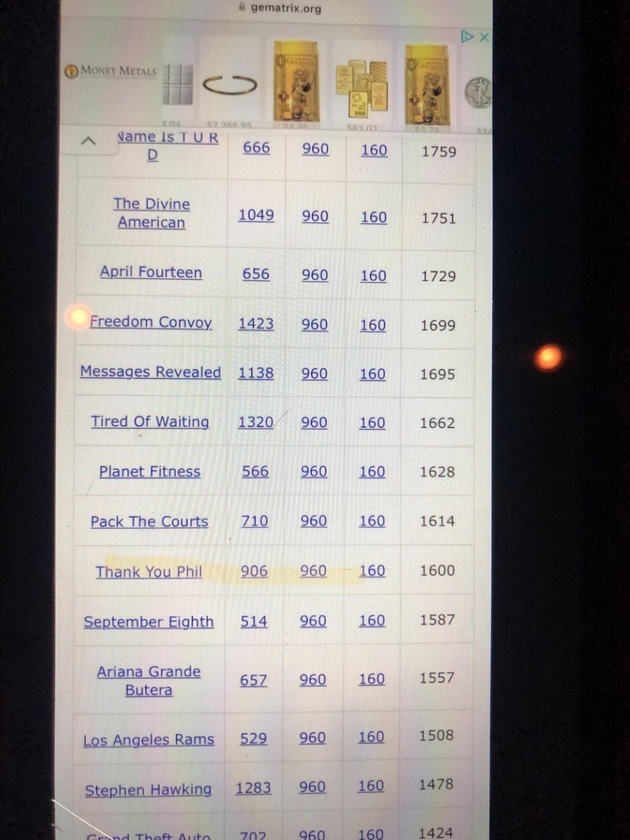Open the April Fourteen phrase link
The height and width of the screenshot is (840, 630).
pyautogui.click(x=151, y=272)
